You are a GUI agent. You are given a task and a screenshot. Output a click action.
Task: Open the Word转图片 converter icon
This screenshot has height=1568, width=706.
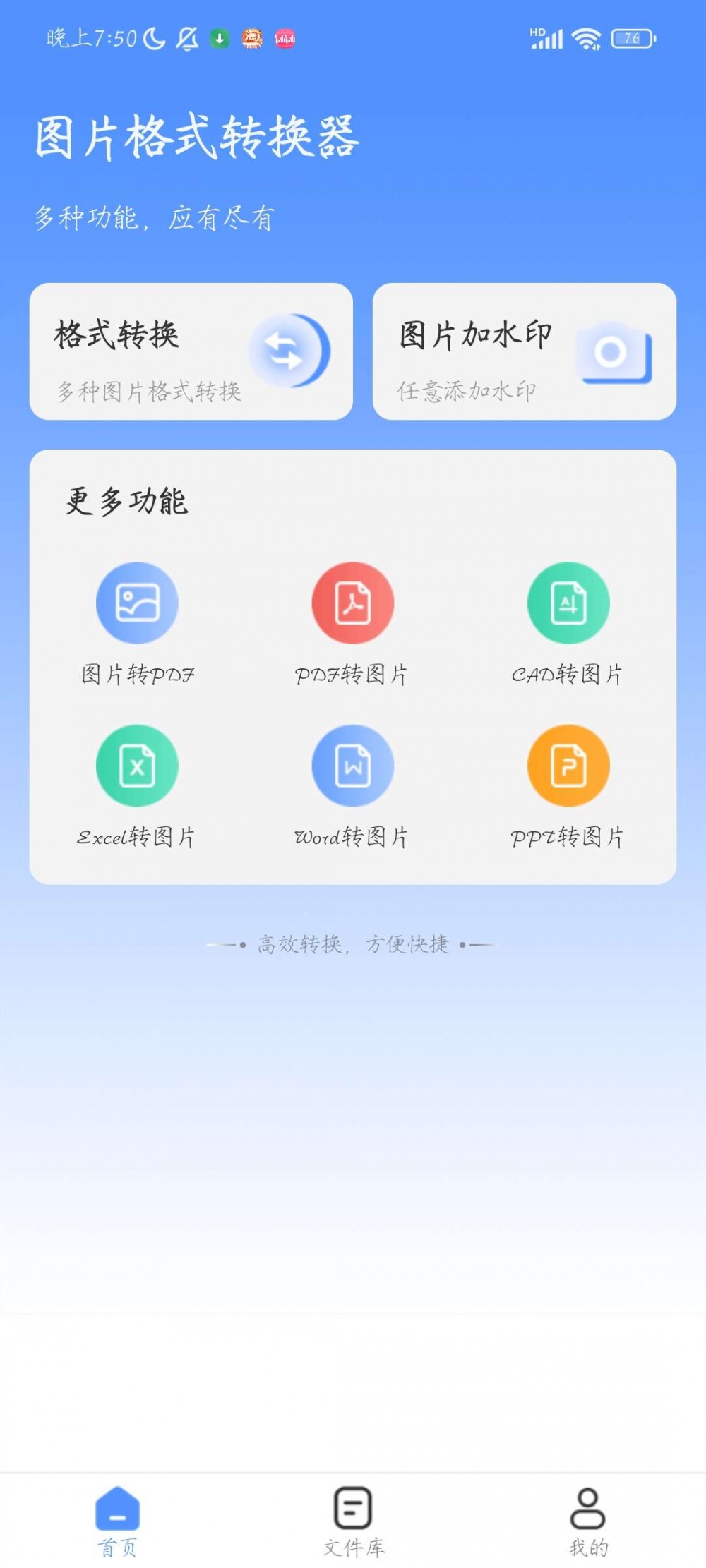click(353, 766)
